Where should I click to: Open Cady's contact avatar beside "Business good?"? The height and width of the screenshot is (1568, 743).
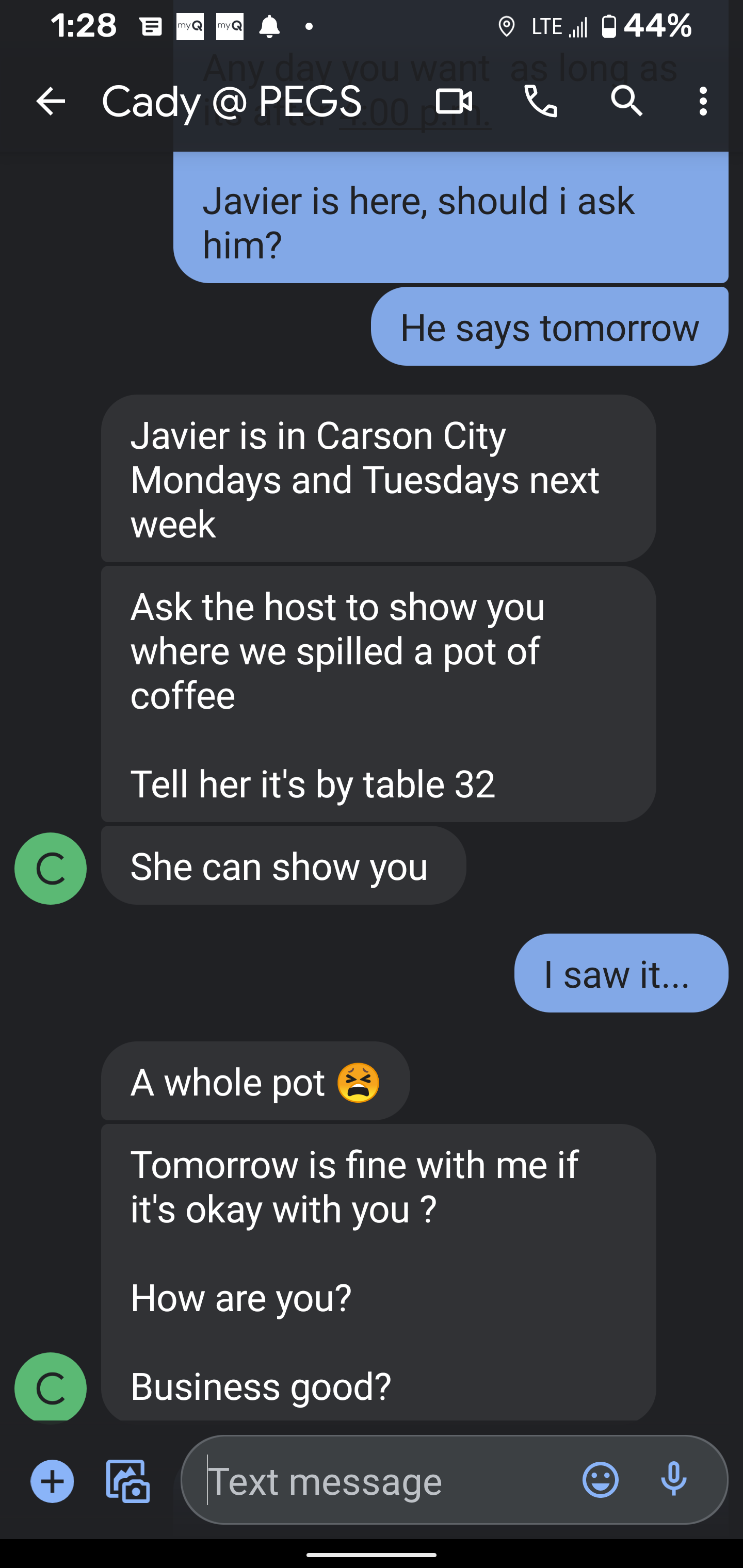click(x=51, y=1388)
